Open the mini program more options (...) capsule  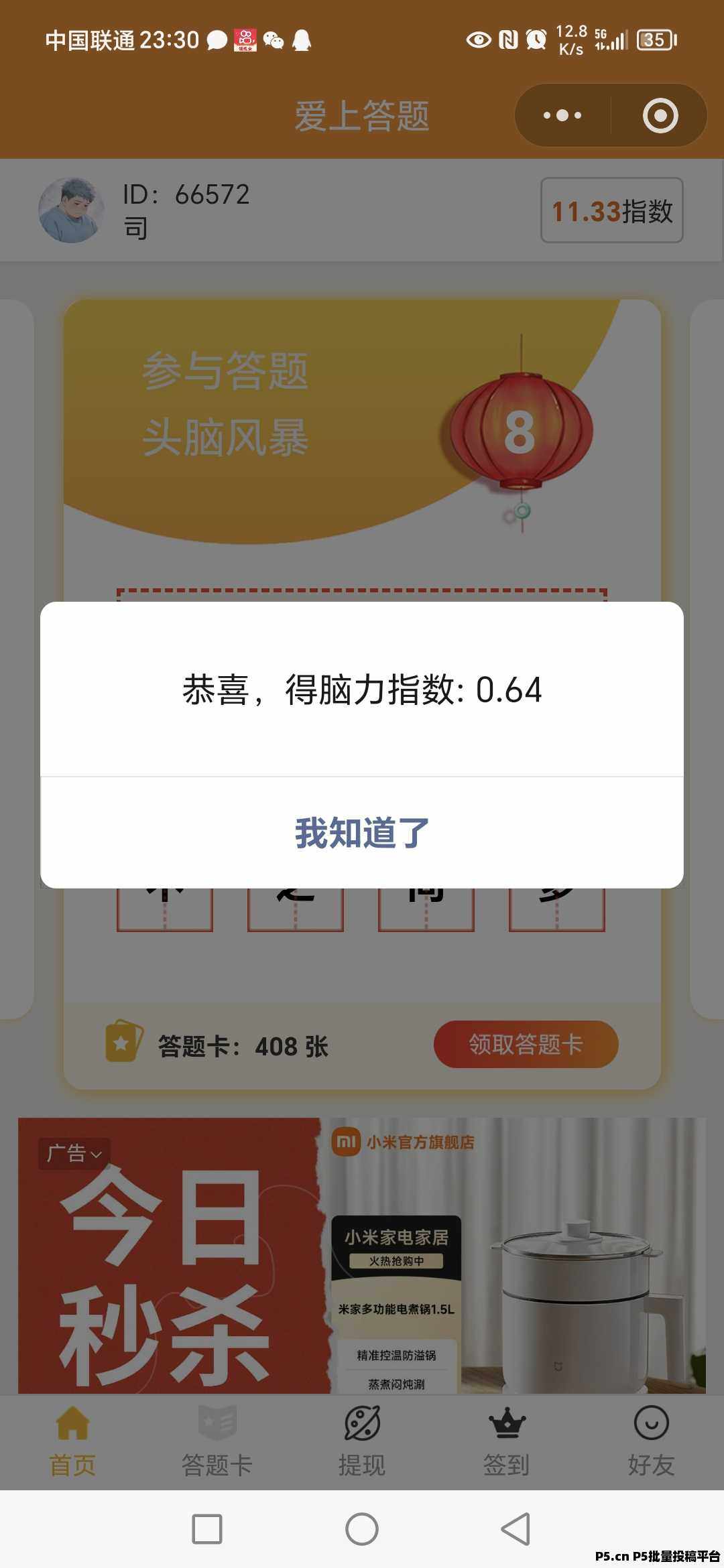562,115
